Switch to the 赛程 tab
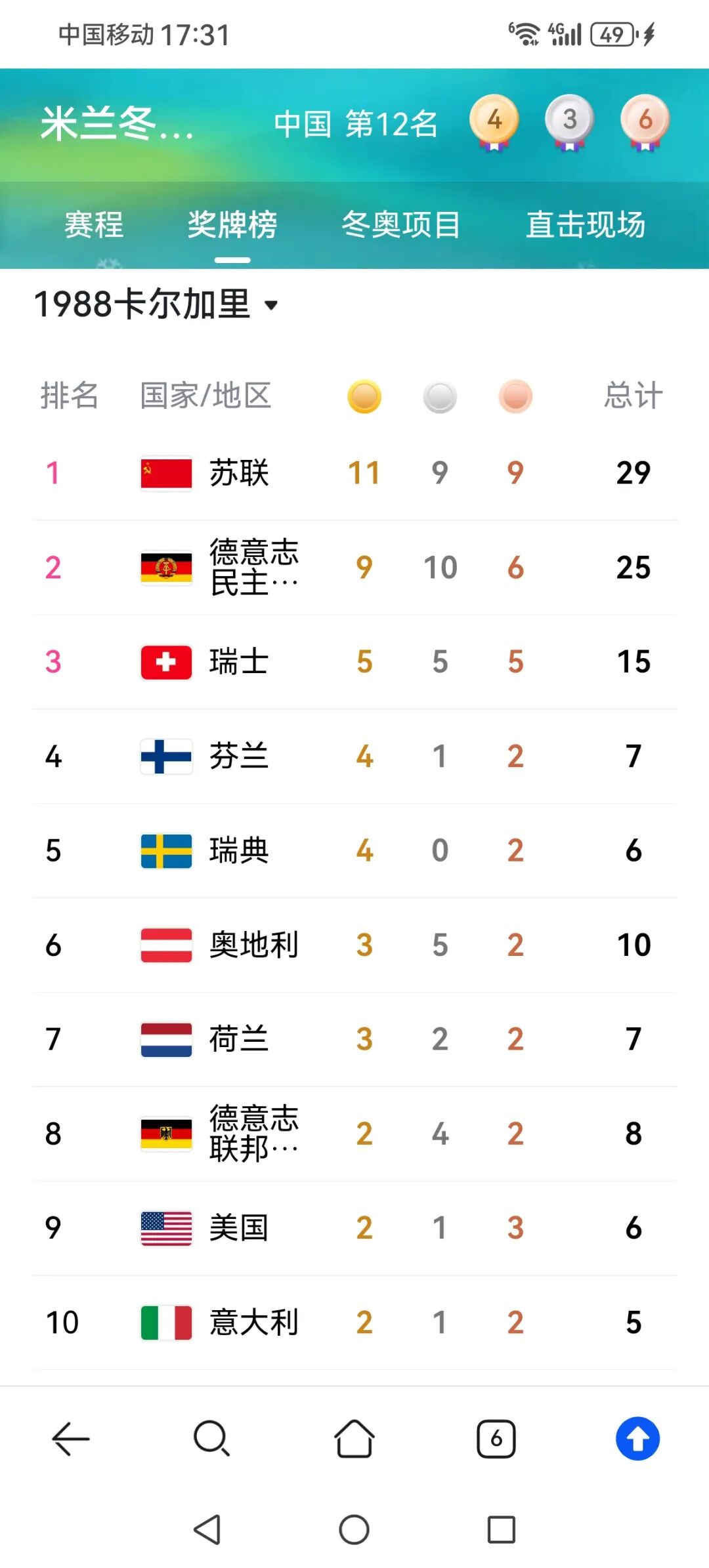The height and width of the screenshot is (1568, 709). point(93,225)
